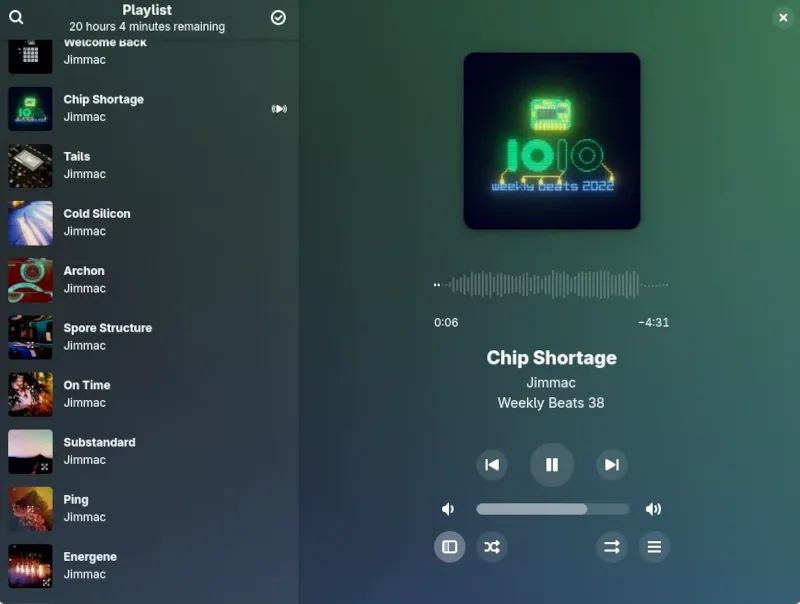
Task: Play Energene from the list
Action: pyautogui.click(x=148, y=565)
